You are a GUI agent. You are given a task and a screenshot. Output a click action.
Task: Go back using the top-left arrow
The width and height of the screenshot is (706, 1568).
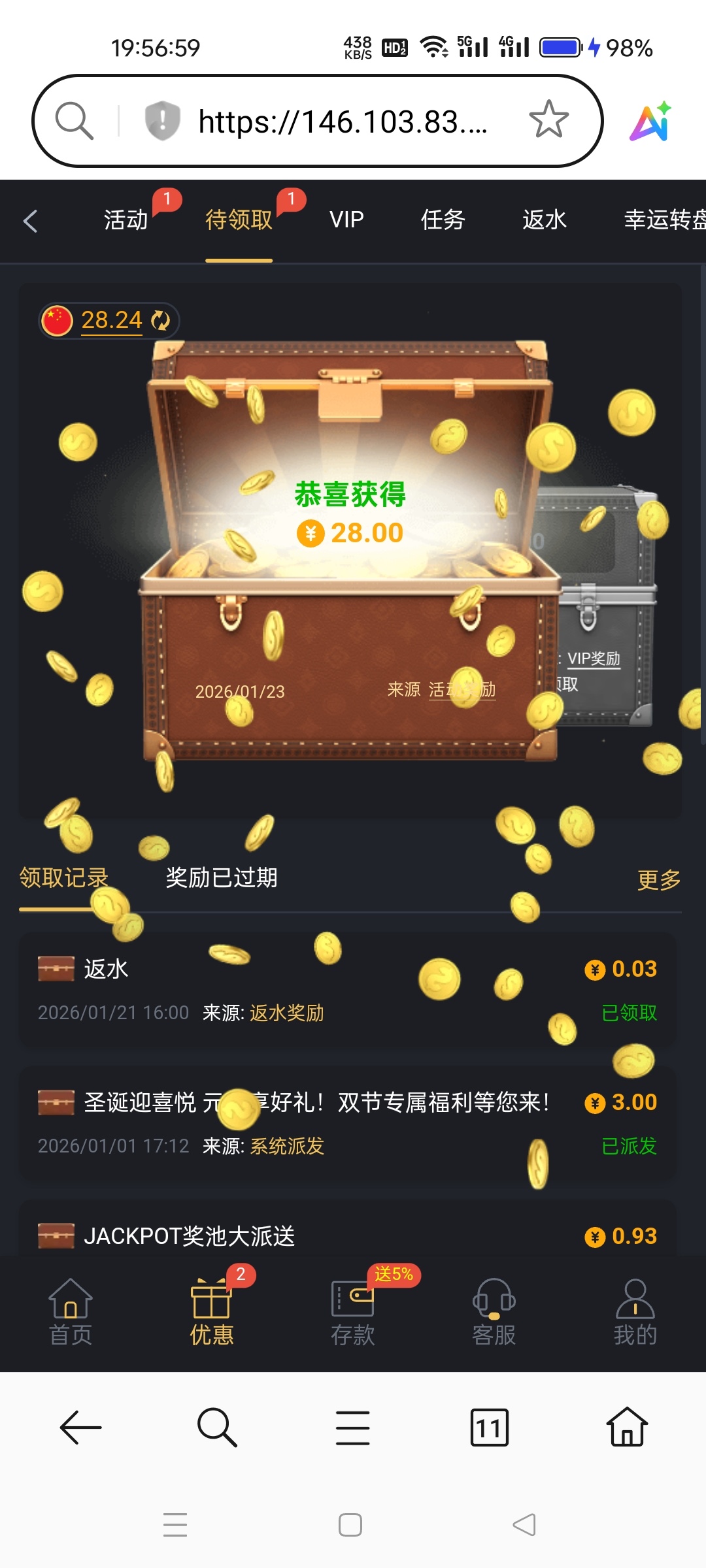point(30,221)
